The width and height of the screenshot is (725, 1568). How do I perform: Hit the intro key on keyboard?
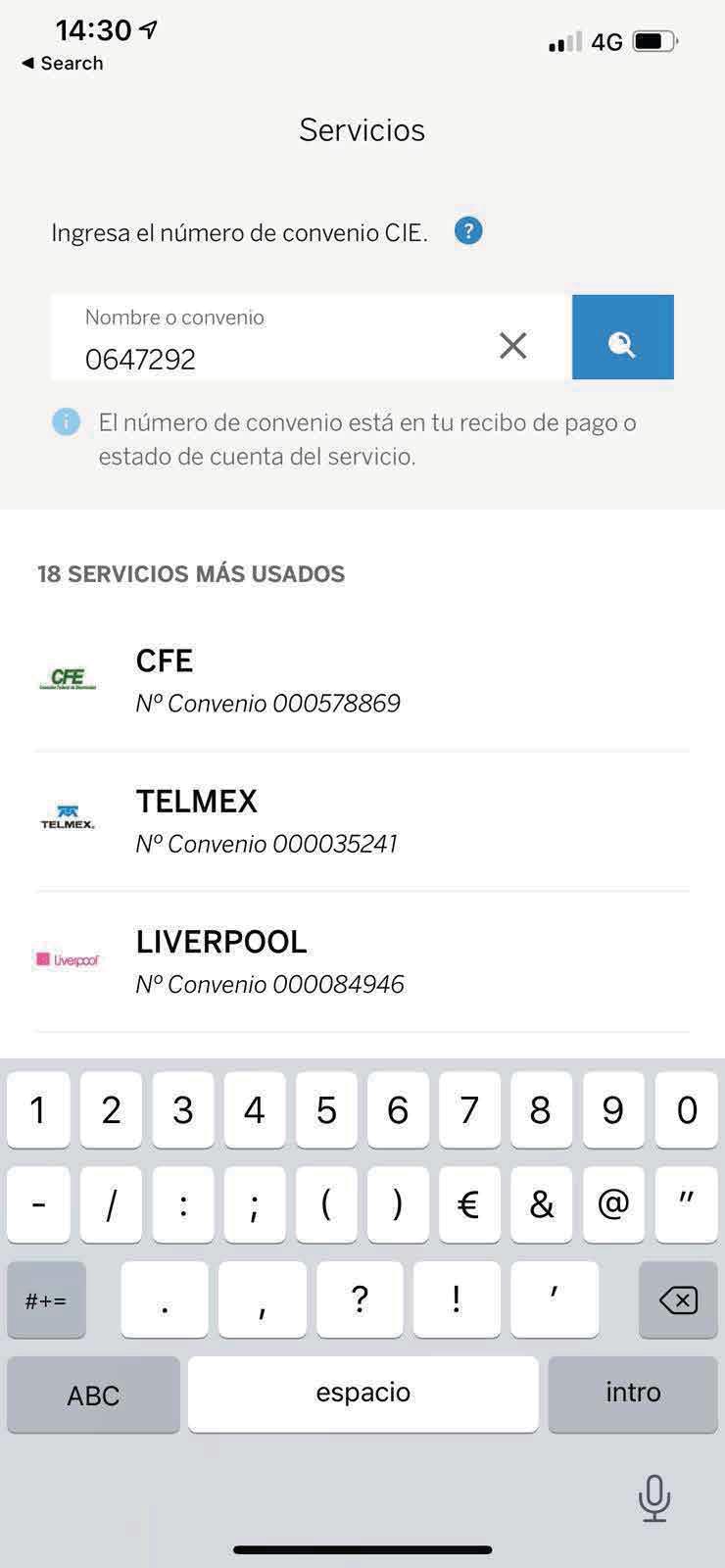click(x=633, y=1394)
